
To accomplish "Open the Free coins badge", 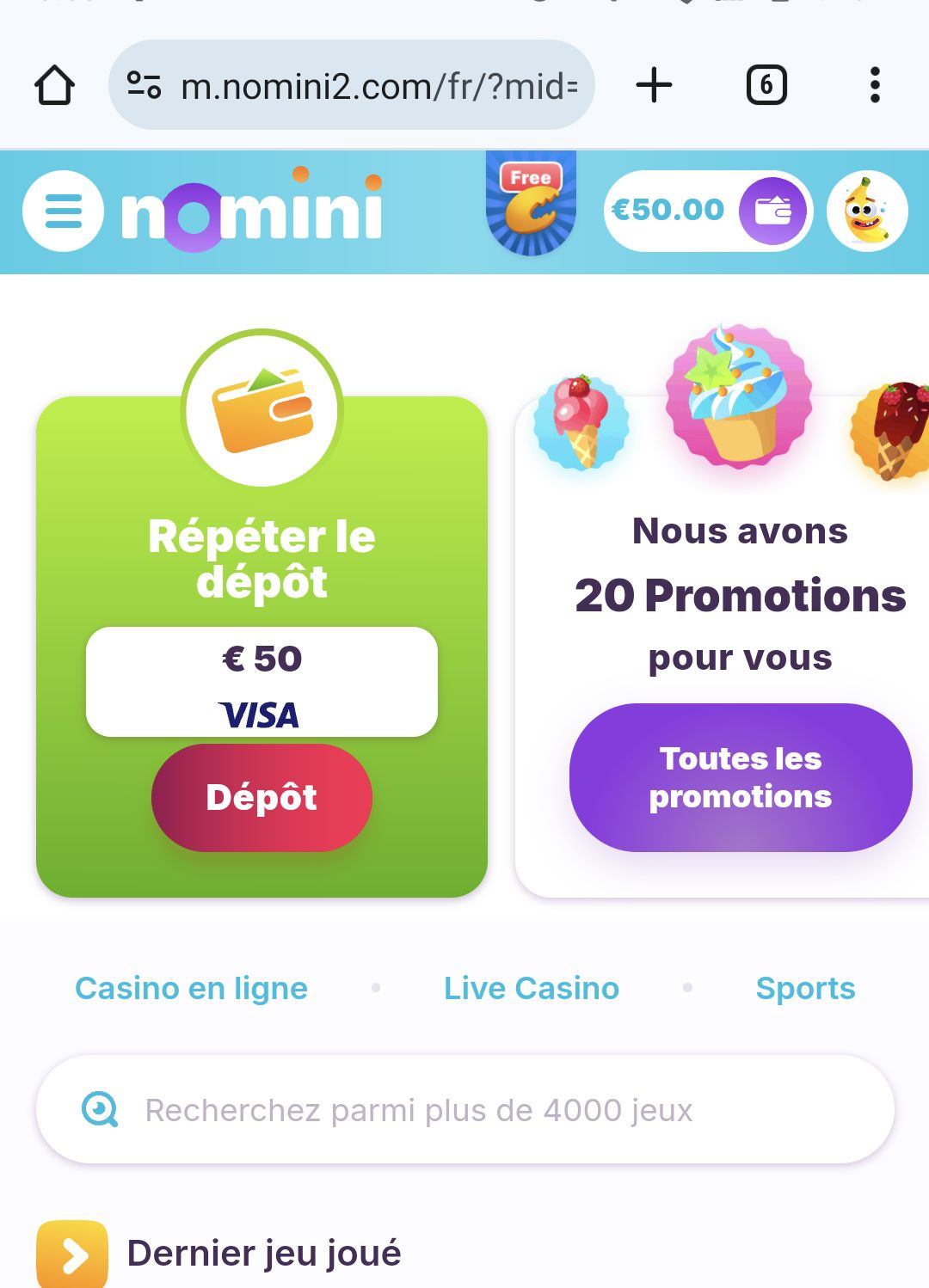I will (531, 205).
